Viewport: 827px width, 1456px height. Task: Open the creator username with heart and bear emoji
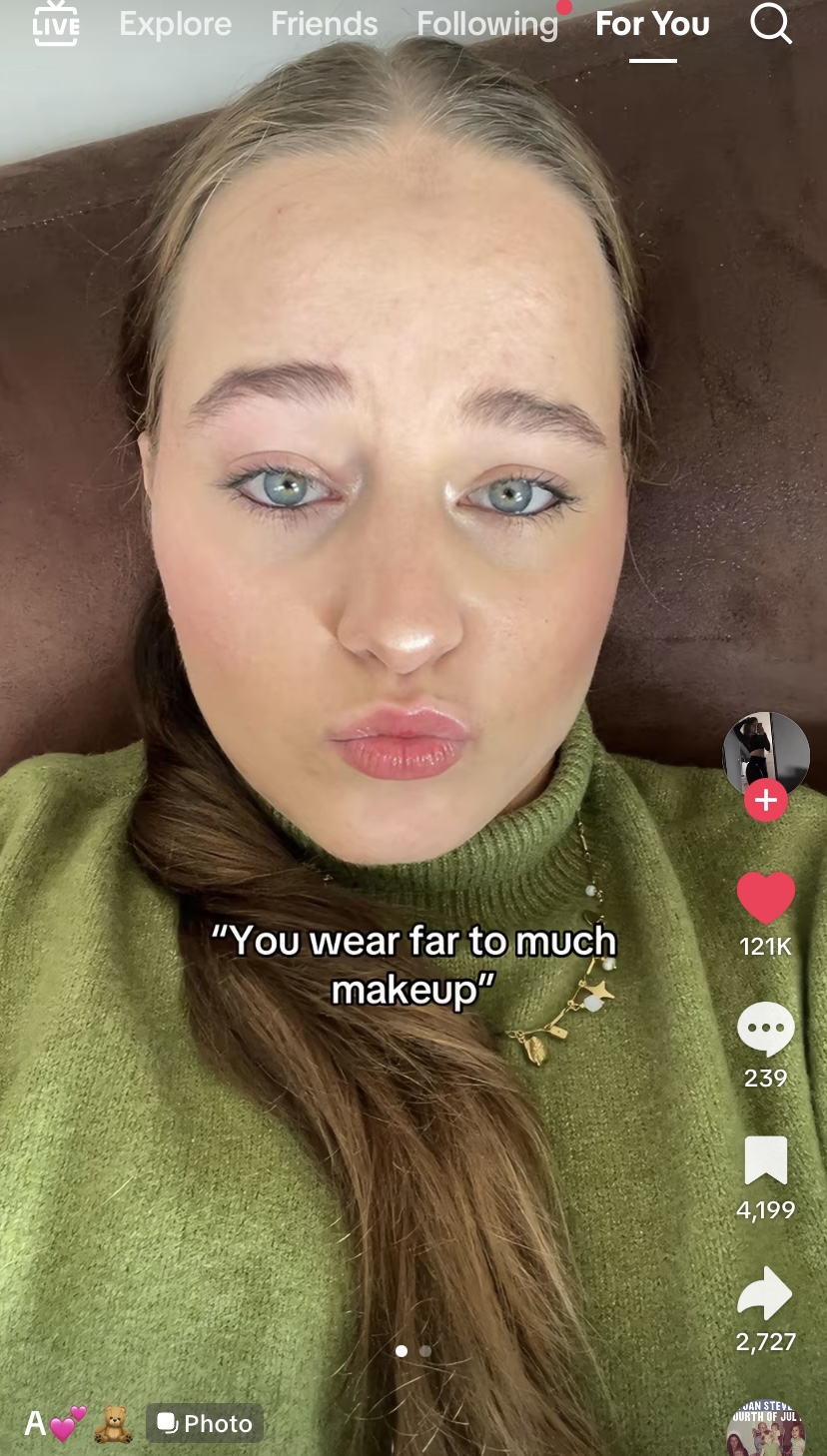tap(78, 1423)
